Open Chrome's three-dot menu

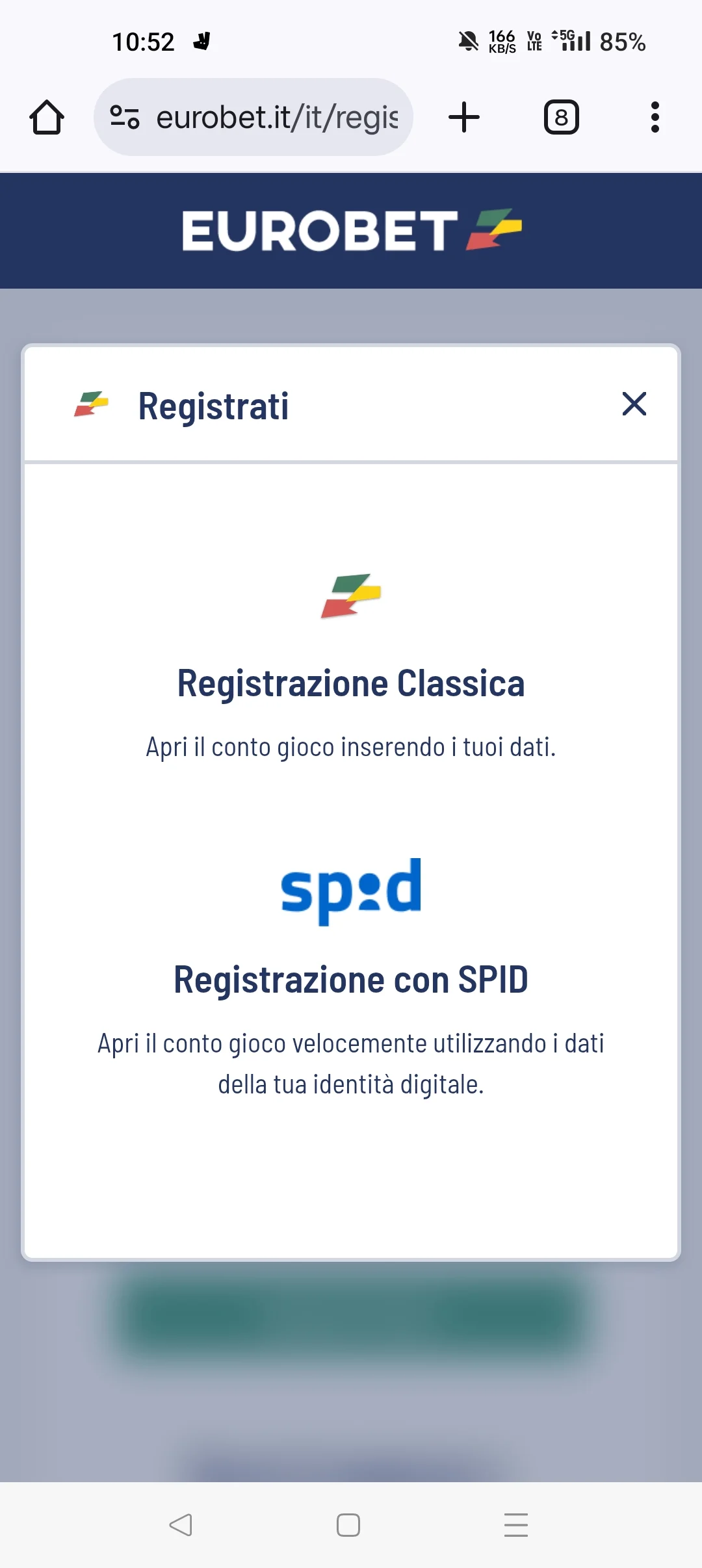(x=655, y=117)
